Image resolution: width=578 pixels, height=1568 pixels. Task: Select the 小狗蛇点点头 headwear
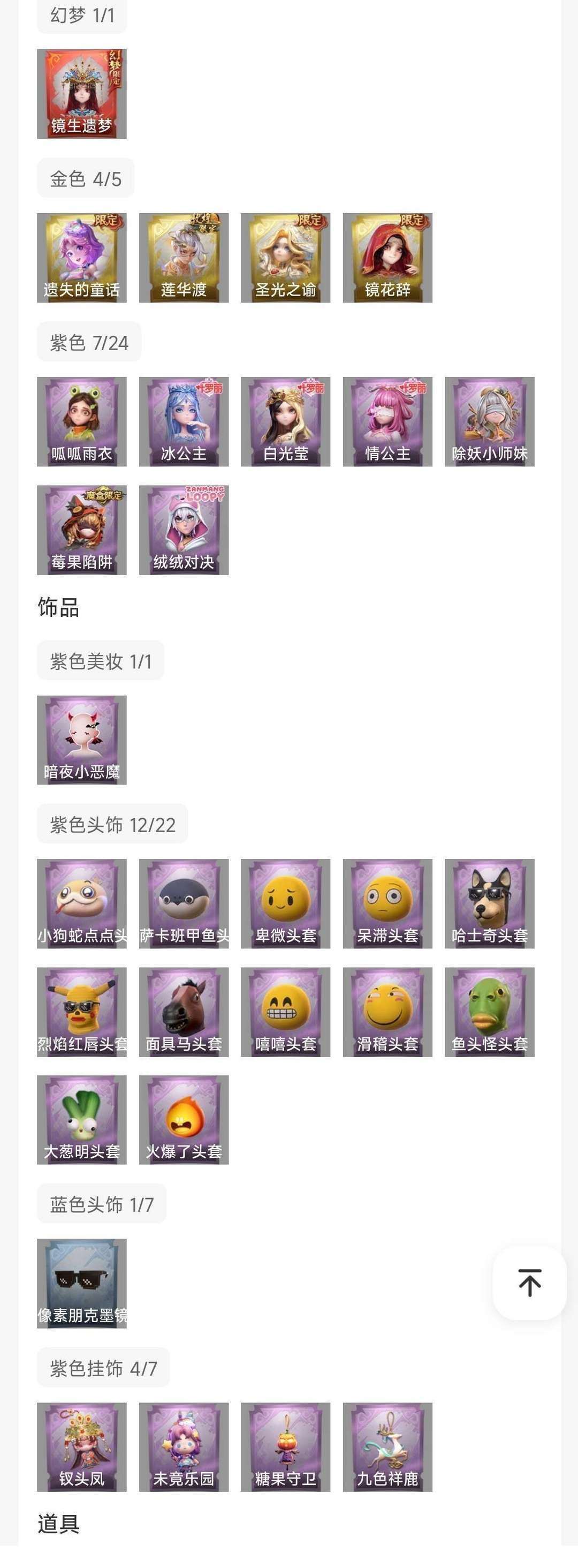point(81,903)
